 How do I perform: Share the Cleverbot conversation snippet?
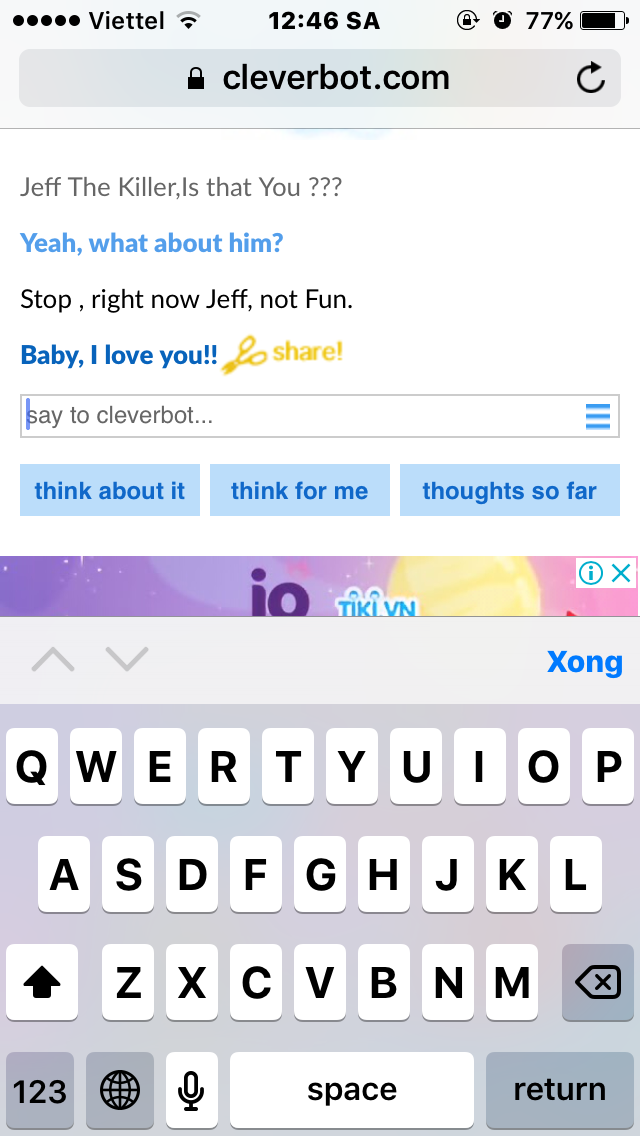point(284,354)
